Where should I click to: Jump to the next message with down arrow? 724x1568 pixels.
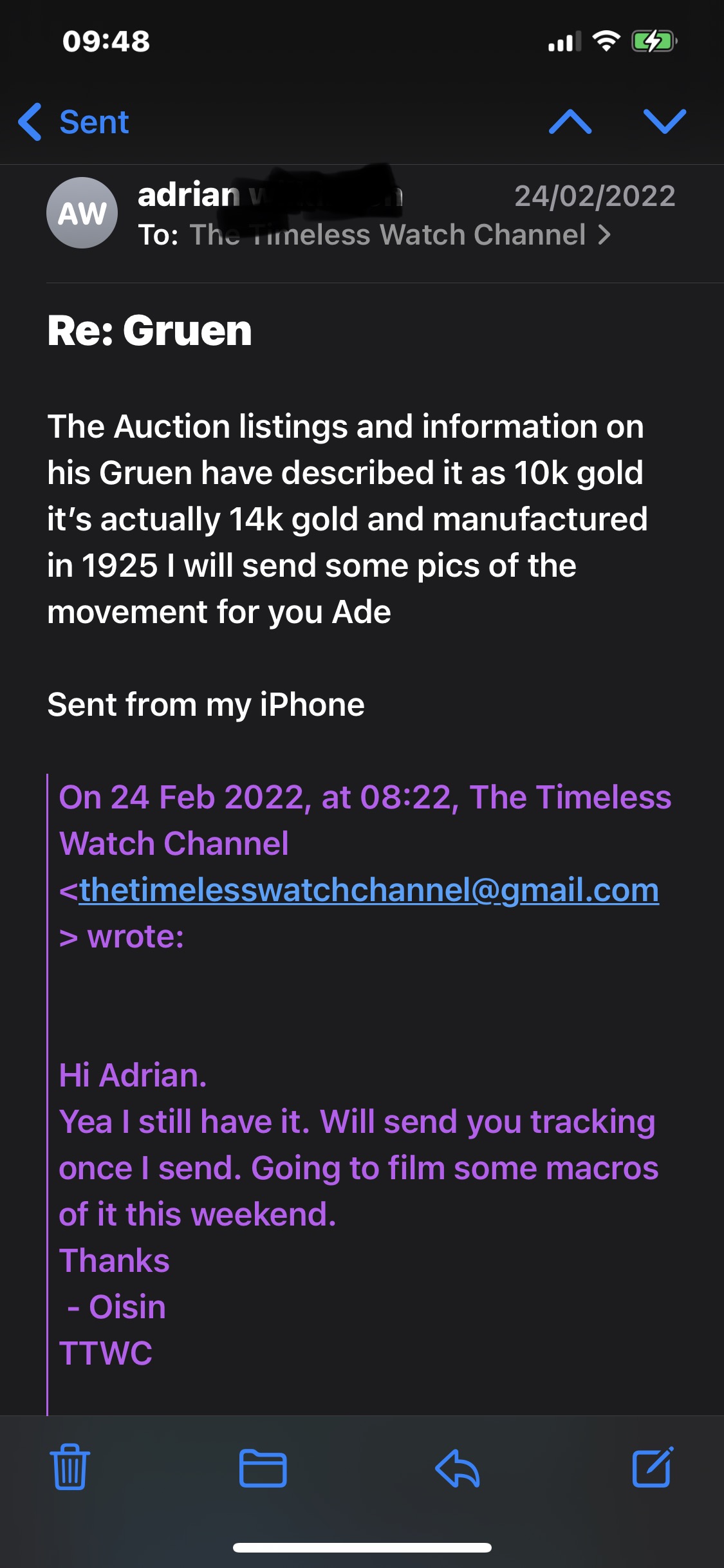664,122
